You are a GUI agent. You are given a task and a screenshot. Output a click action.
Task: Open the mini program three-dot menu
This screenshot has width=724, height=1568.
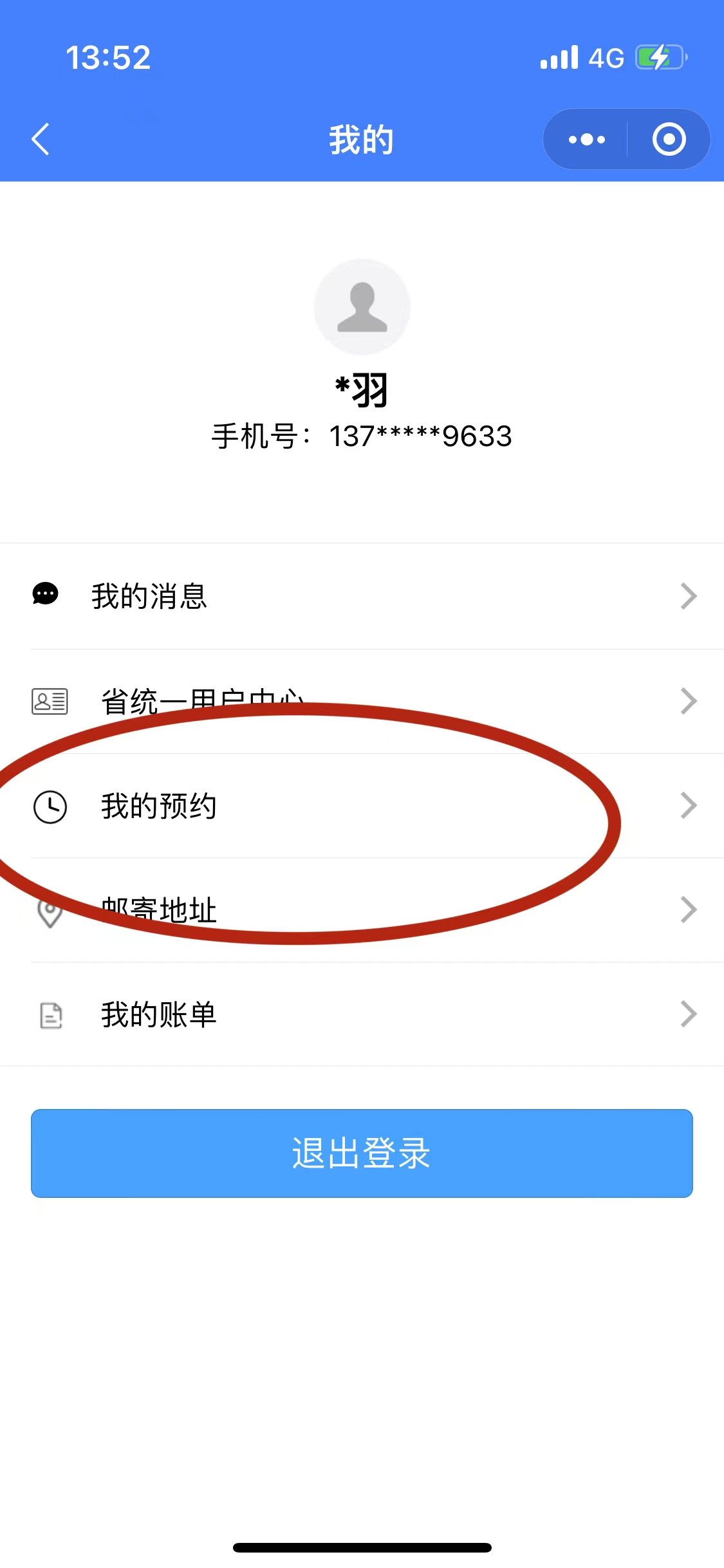click(586, 139)
